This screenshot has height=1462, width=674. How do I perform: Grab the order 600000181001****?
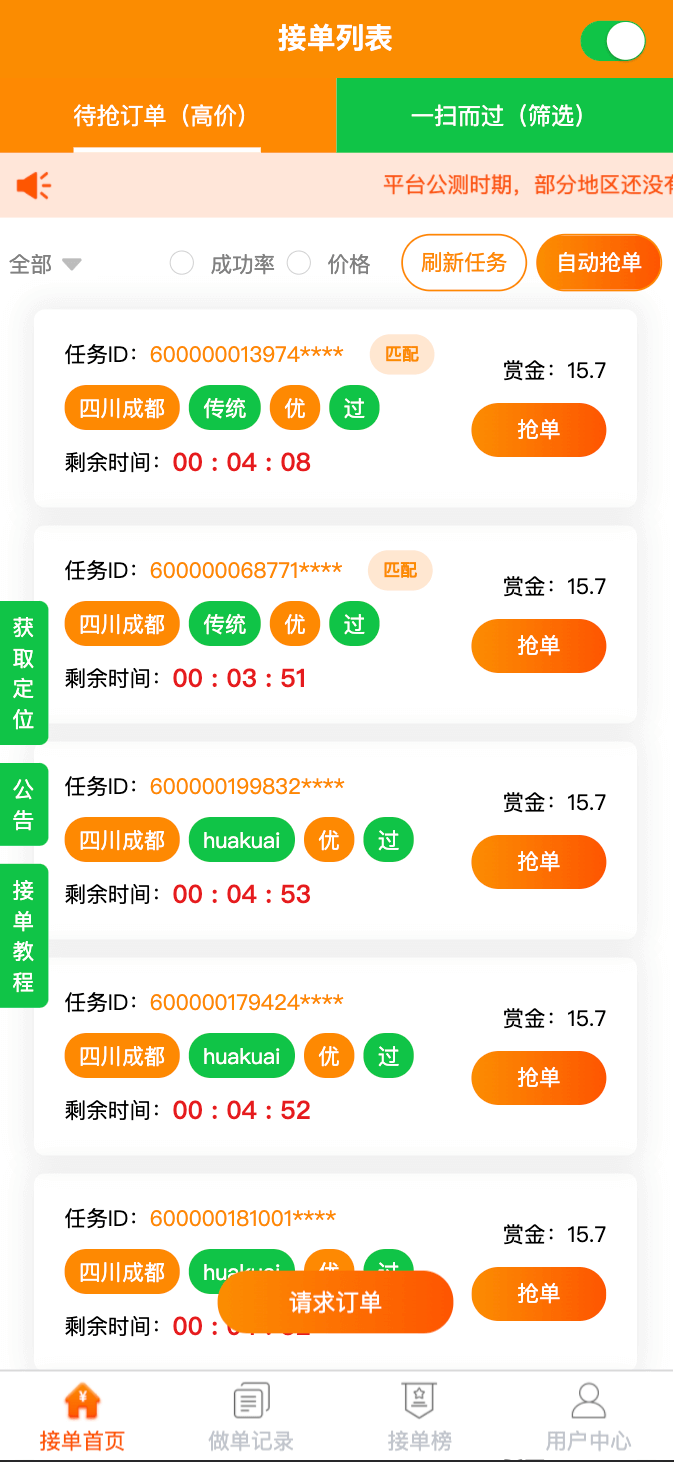pyautogui.click(x=538, y=1294)
